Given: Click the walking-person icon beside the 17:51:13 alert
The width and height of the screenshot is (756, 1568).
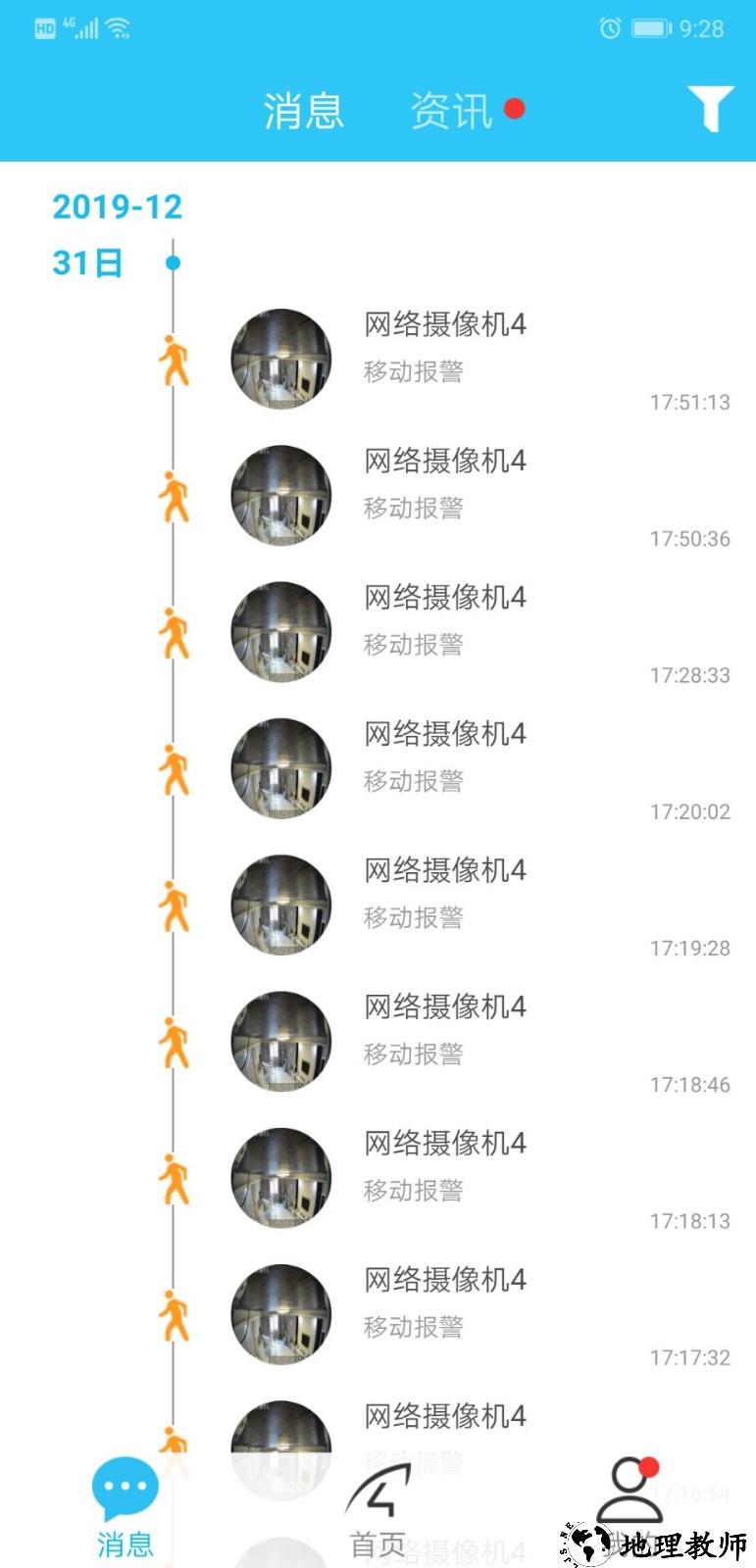Looking at the screenshot, I should pos(175,360).
